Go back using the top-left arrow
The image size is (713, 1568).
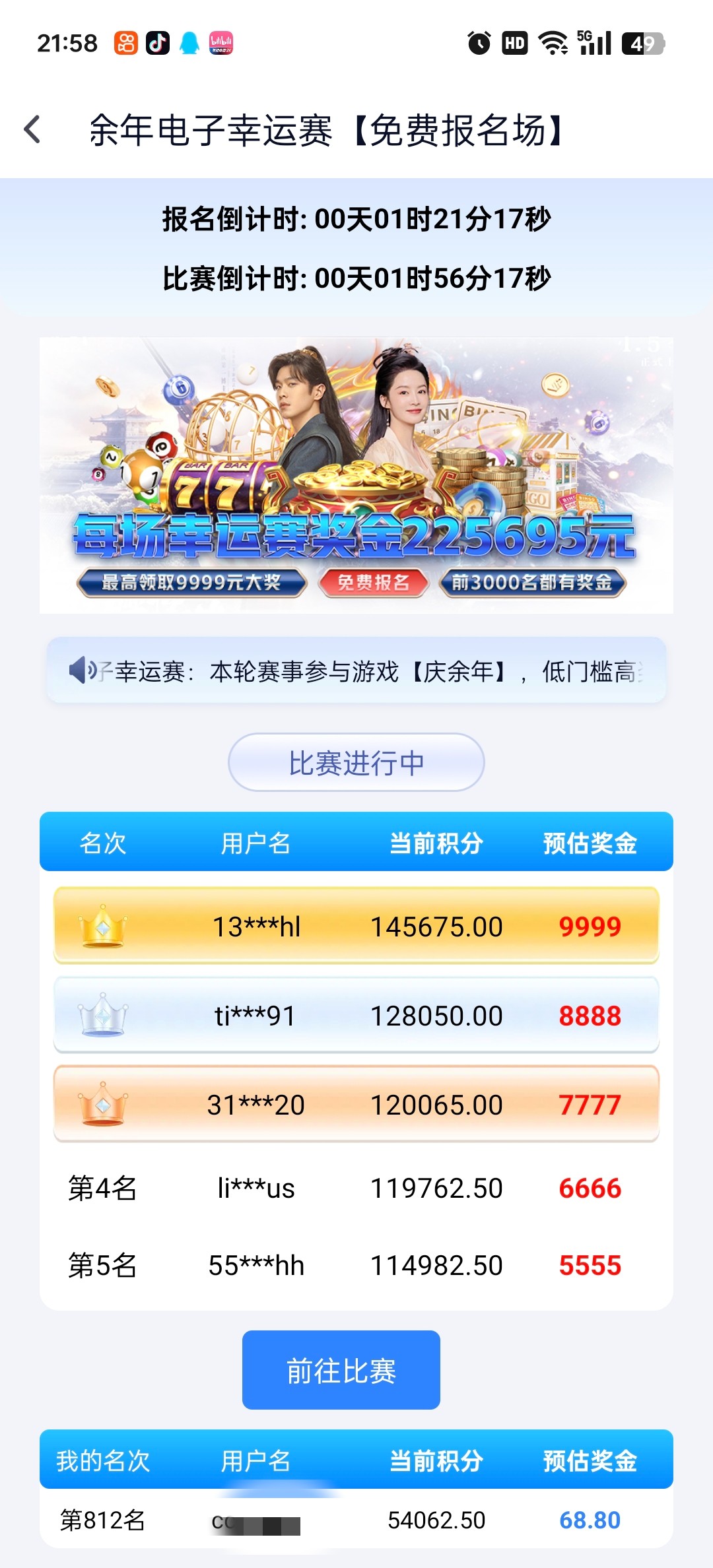click(x=32, y=129)
